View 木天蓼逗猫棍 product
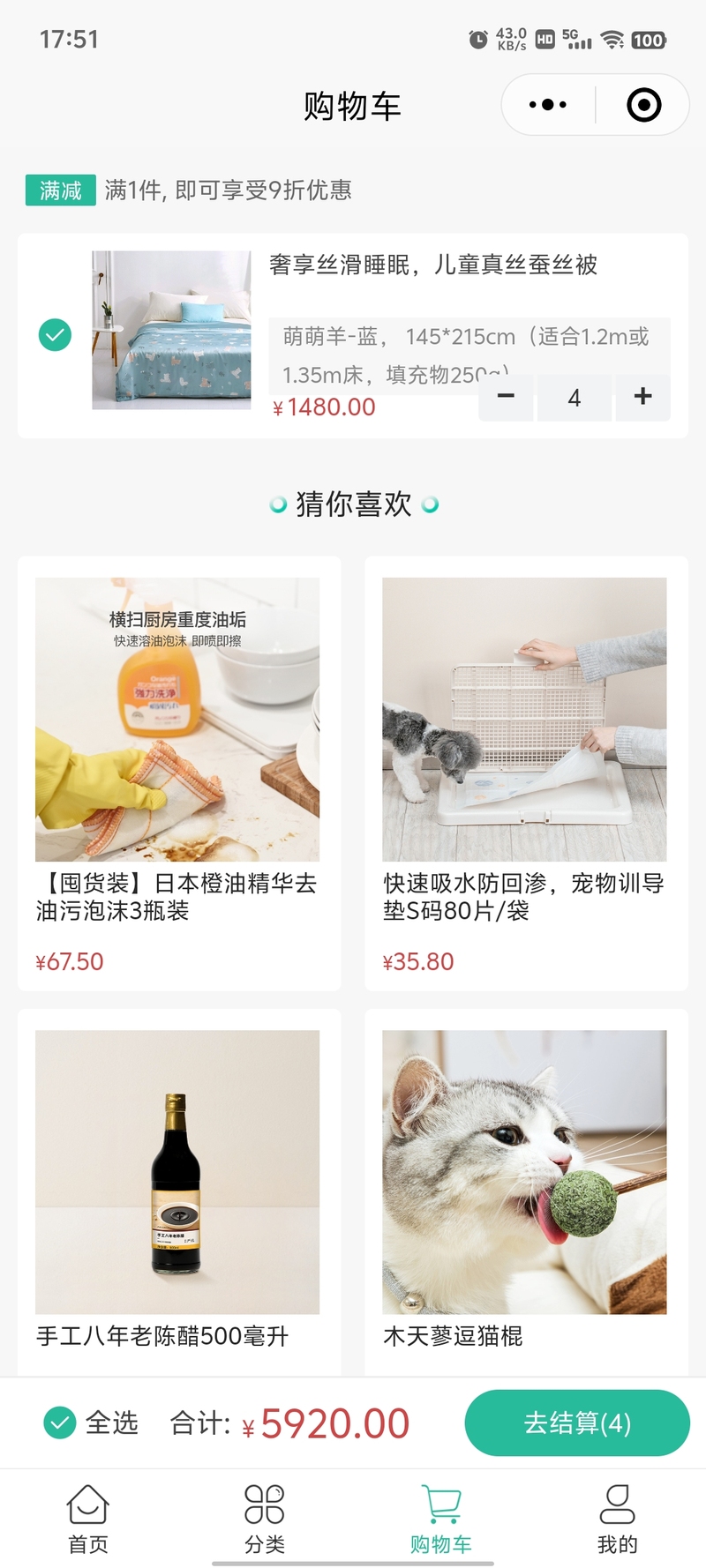 coord(524,1191)
